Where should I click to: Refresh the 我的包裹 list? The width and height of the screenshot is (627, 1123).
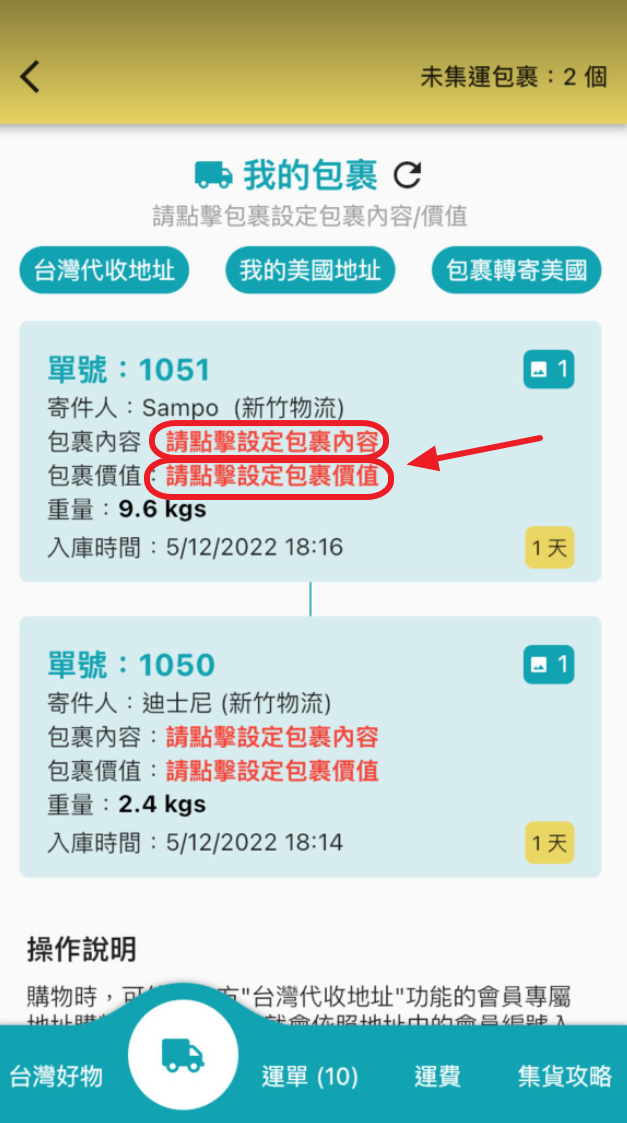tap(407, 176)
